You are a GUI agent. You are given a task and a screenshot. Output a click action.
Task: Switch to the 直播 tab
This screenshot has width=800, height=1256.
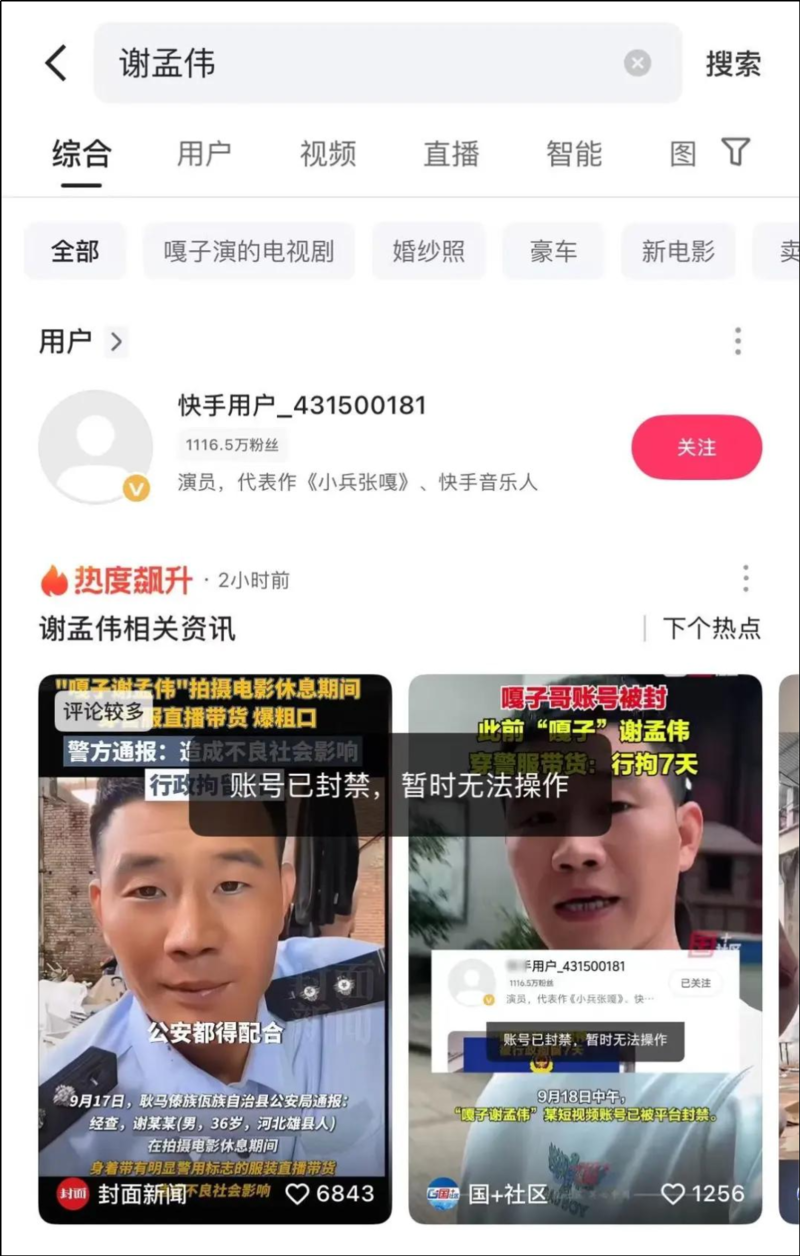click(451, 154)
